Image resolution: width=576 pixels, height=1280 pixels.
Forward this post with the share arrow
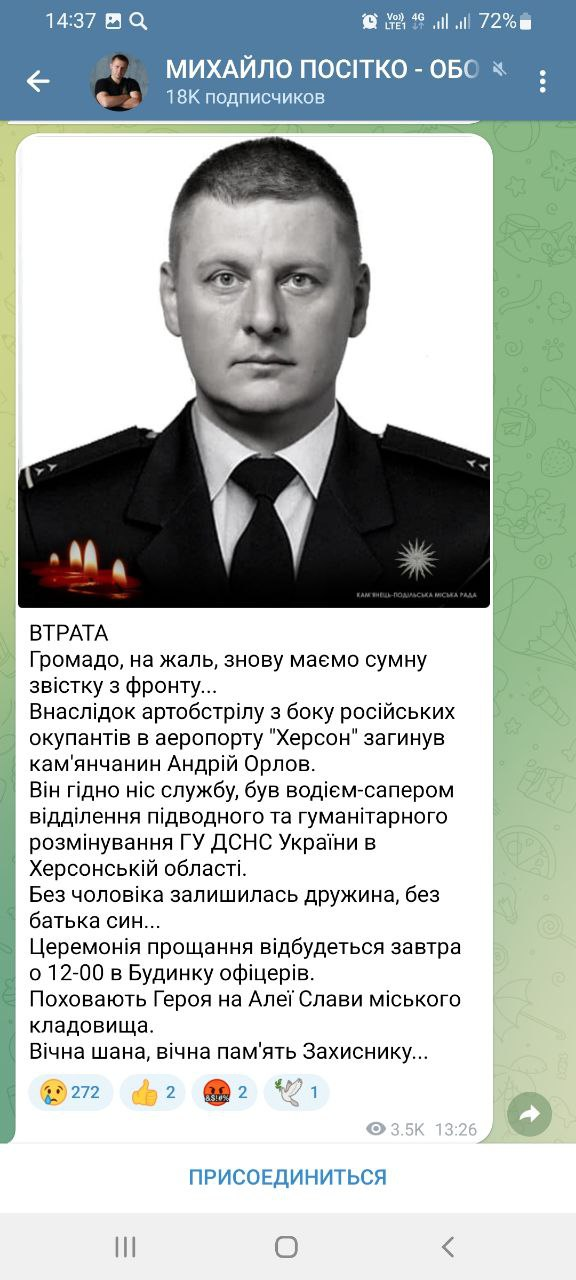[x=529, y=1113]
